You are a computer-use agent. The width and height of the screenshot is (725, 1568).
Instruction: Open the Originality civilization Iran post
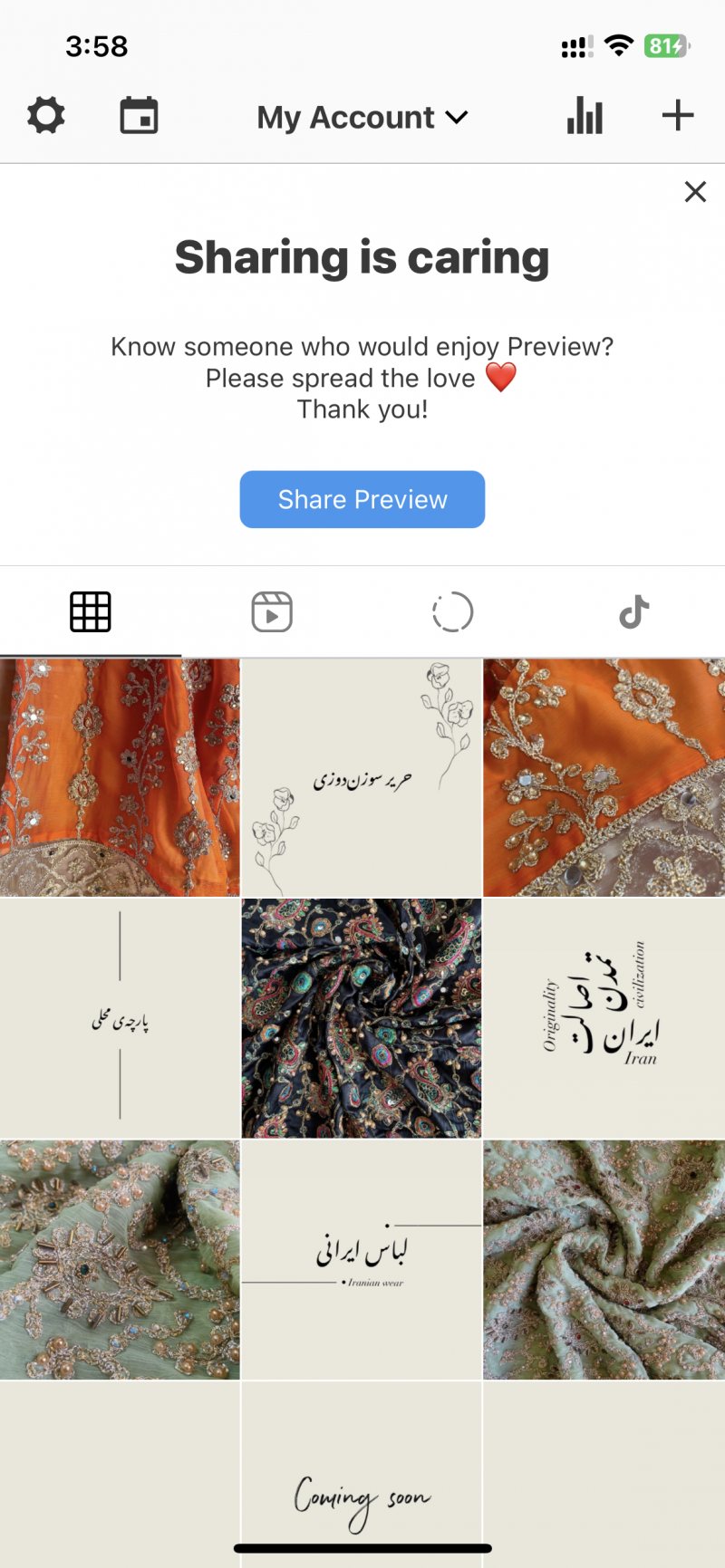pyautogui.click(x=604, y=1018)
